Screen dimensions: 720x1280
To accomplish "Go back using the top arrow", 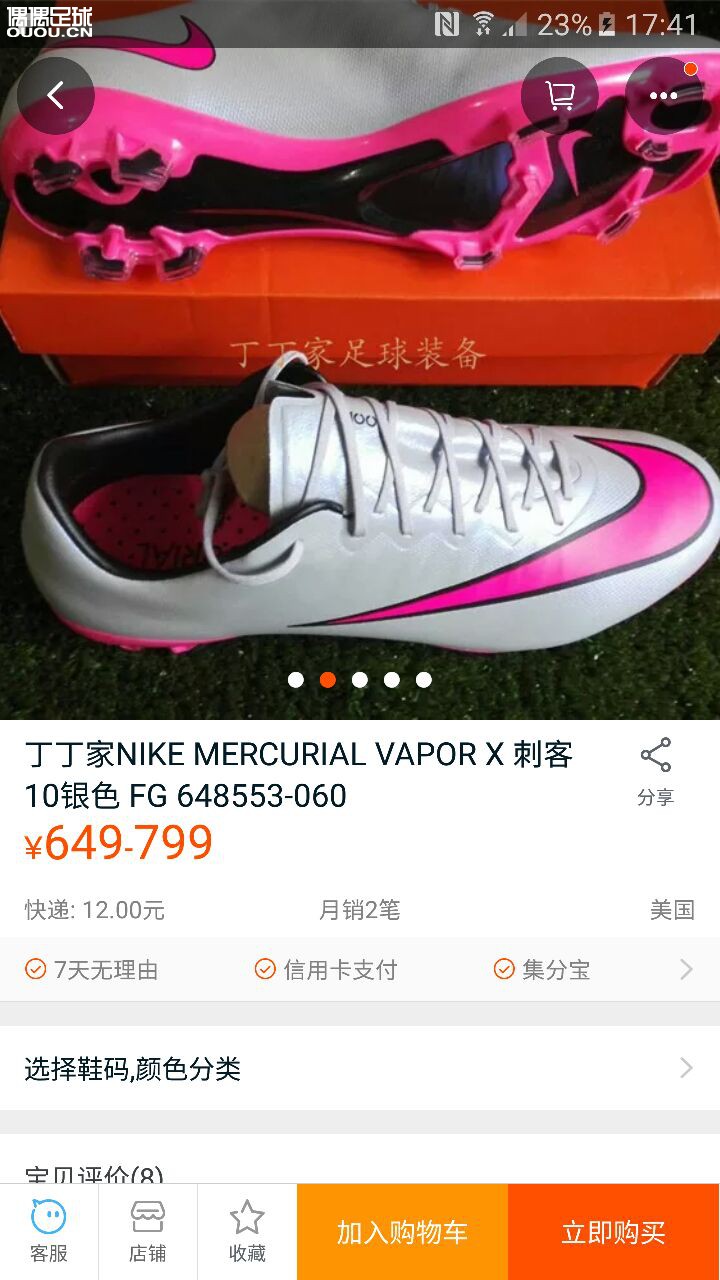I will [56, 96].
